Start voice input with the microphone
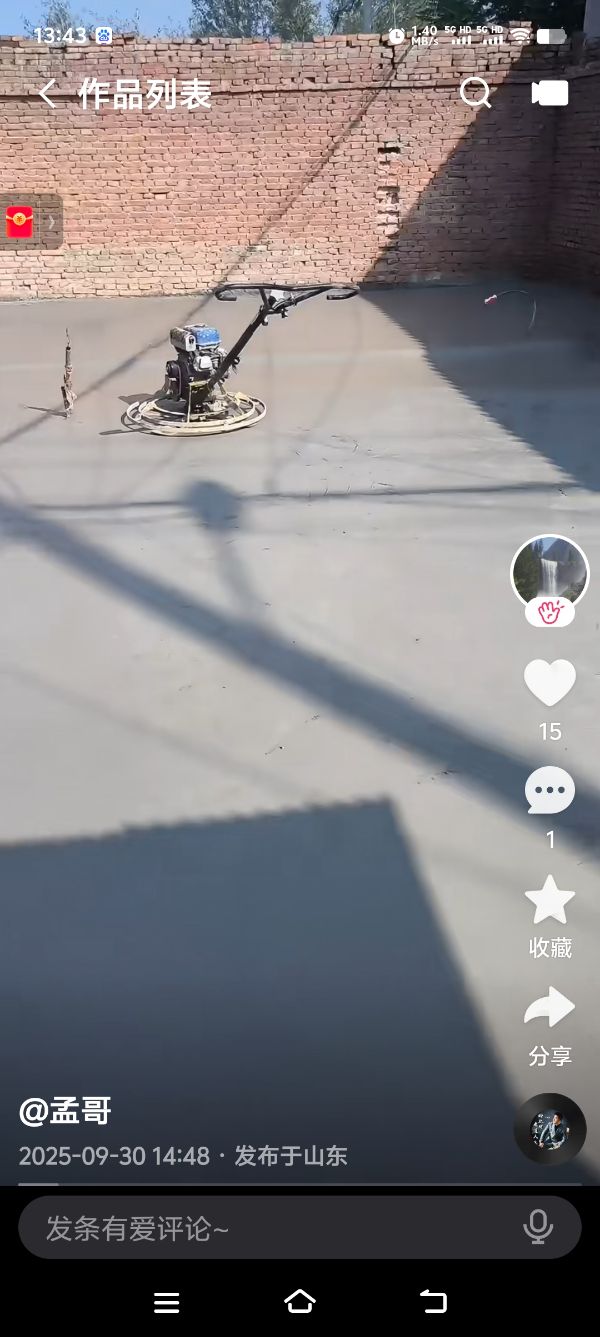This screenshot has height=1337, width=600. (x=538, y=1227)
